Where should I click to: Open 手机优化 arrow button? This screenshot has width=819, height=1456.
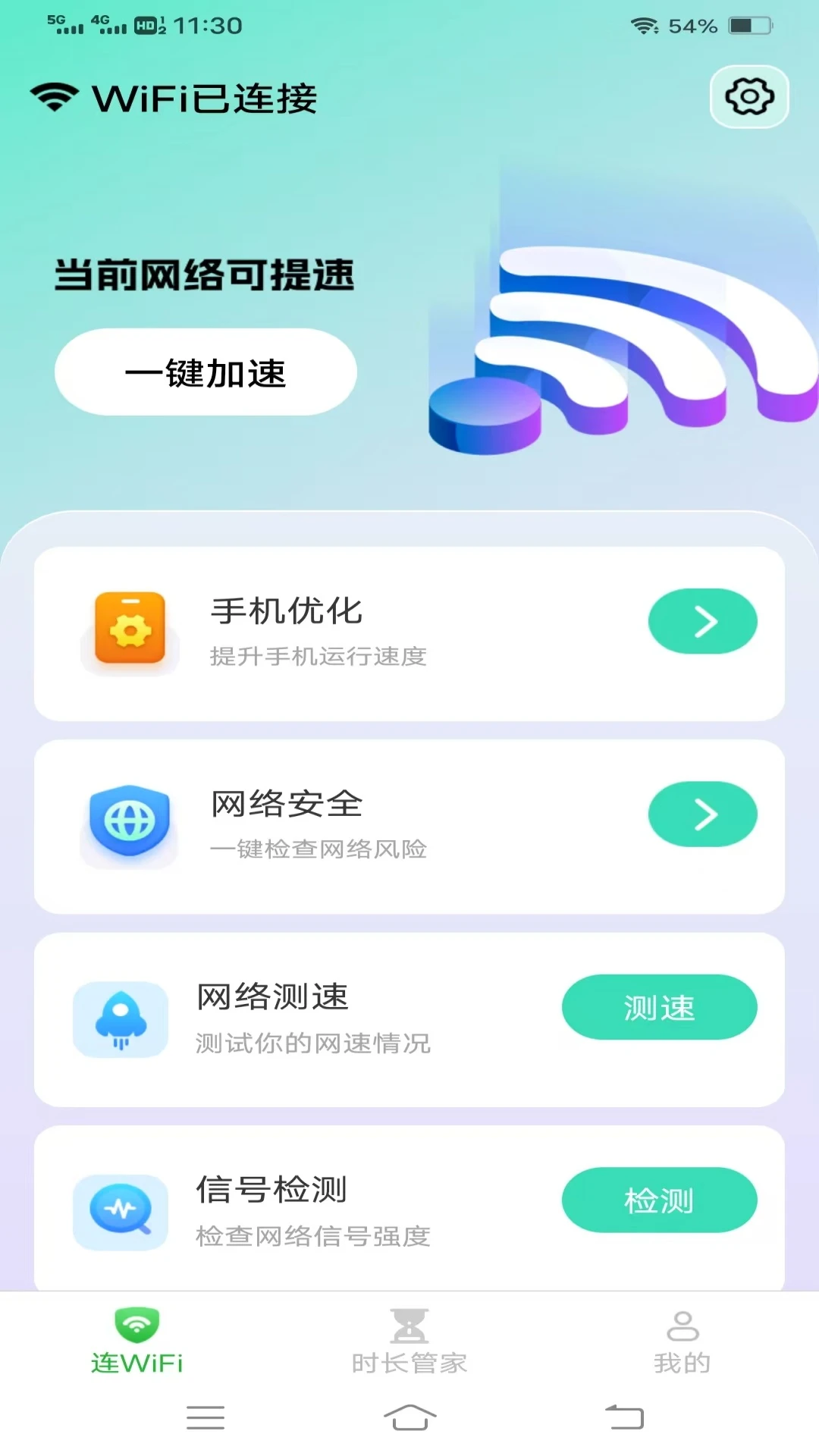[702, 621]
